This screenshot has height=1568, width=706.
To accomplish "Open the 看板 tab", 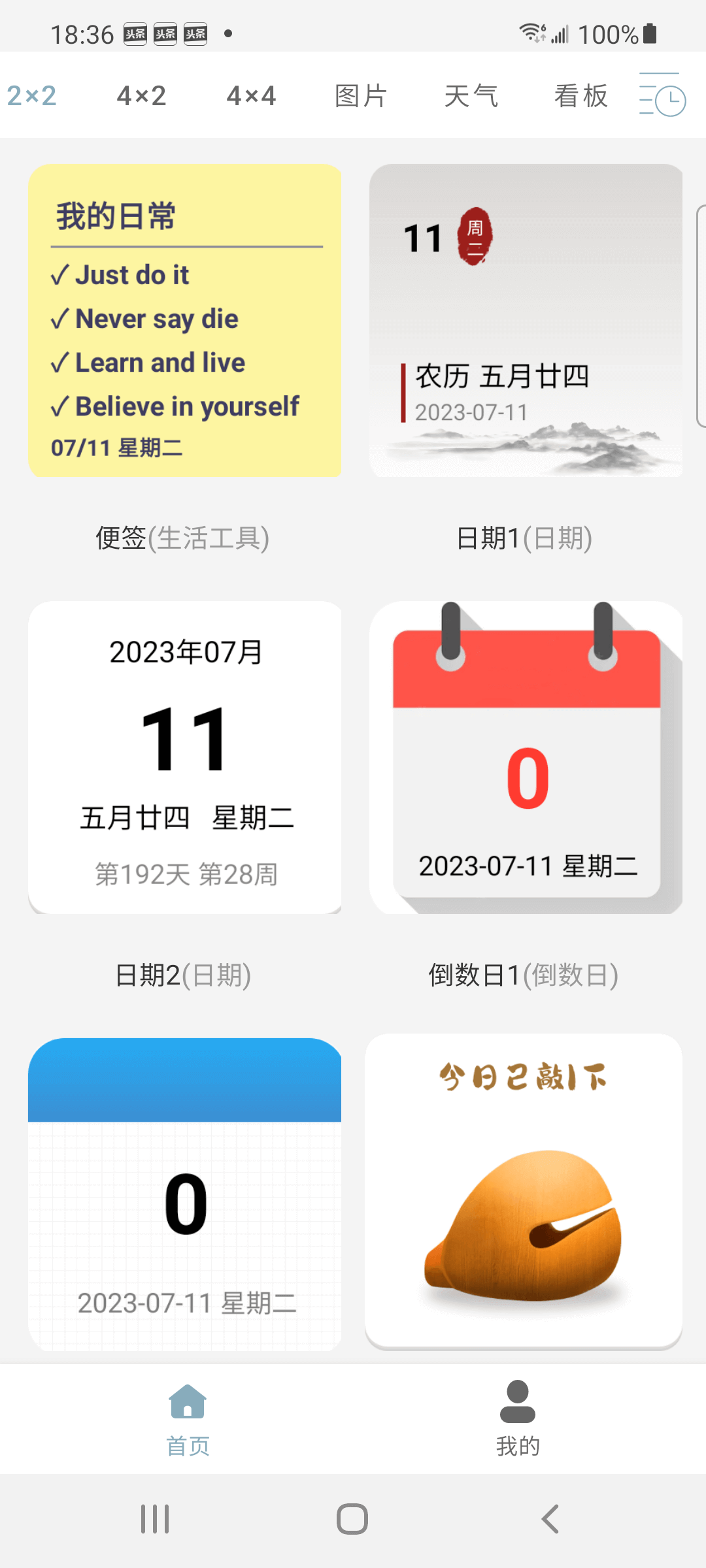I will tap(580, 96).
